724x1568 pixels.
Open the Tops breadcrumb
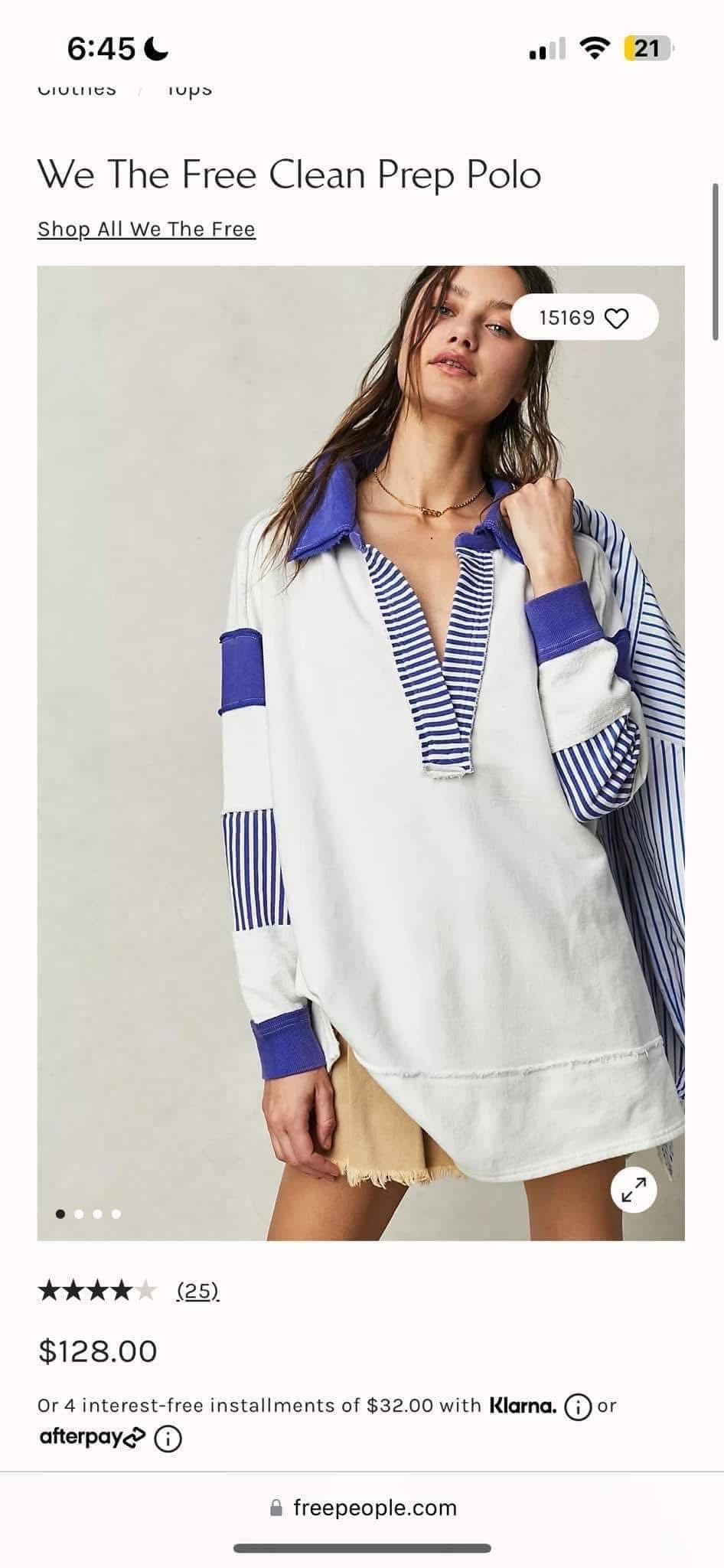tap(191, 90)
